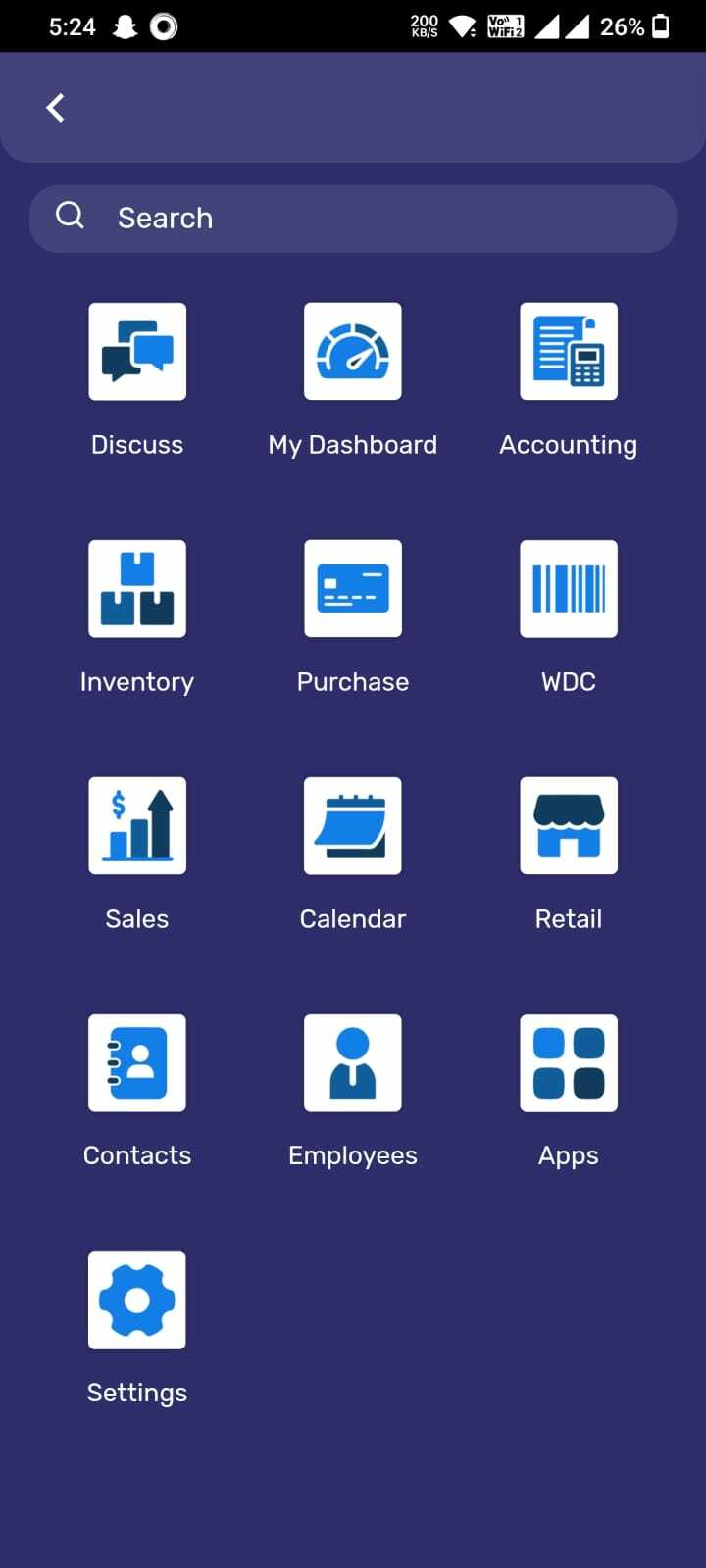Go back using the top arrow
The height and width of the screenshot is (1568, 706).
[56, 108]
